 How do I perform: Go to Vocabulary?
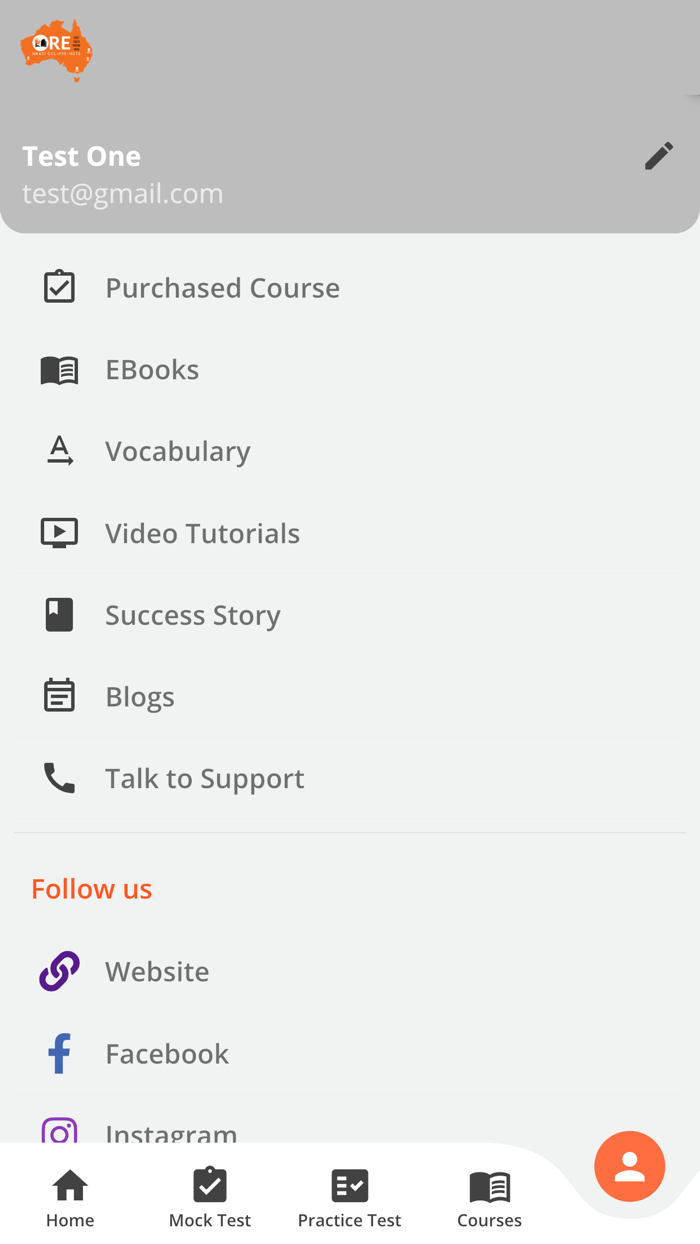177,452
